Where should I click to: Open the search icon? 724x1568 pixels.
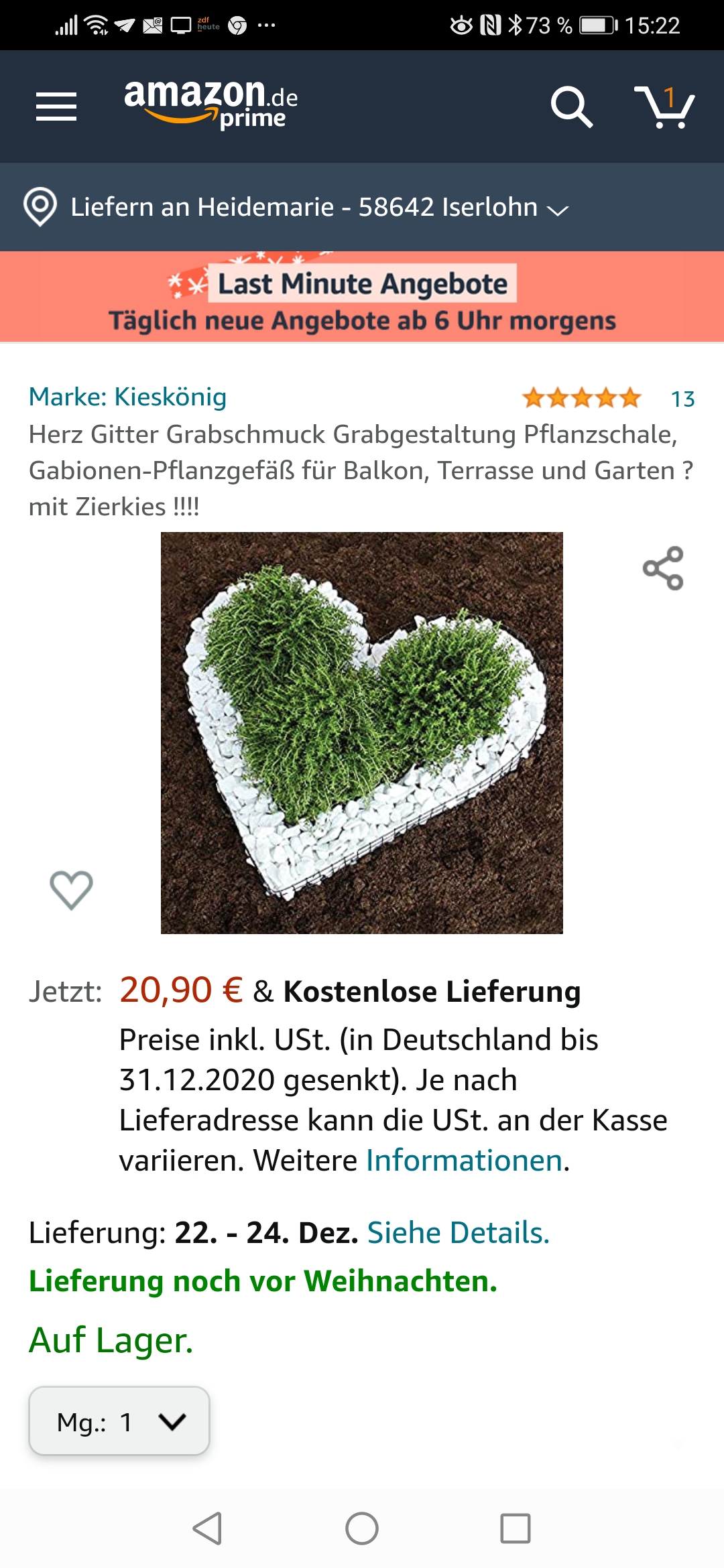(x=571, y=107)
